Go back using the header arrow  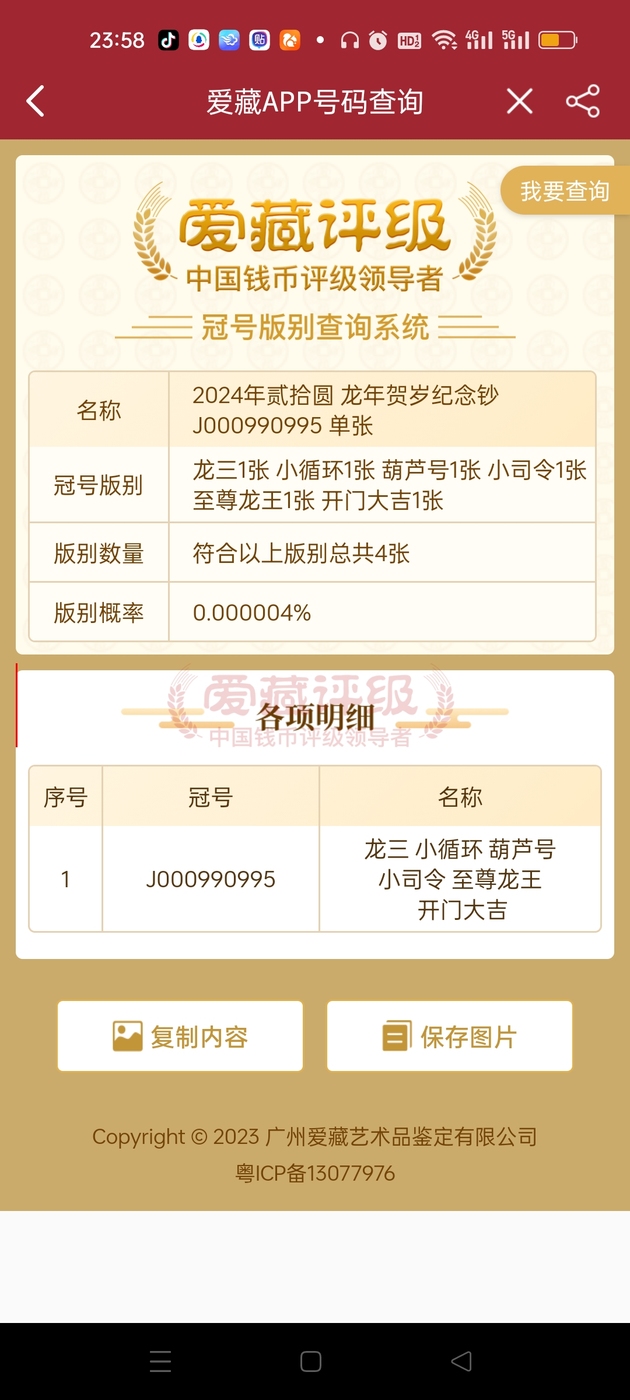(36, 101)
